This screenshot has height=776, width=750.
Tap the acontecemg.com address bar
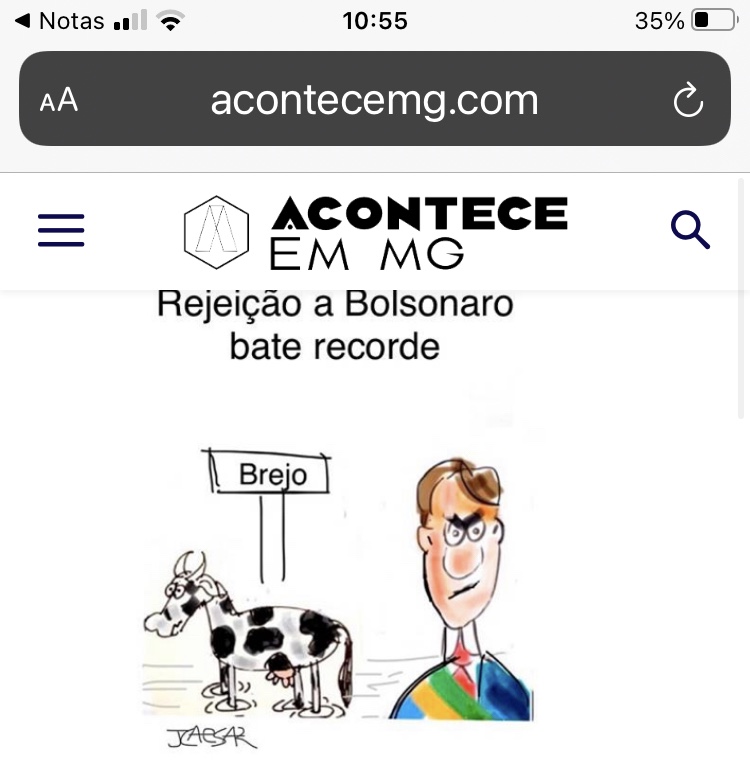374,100
